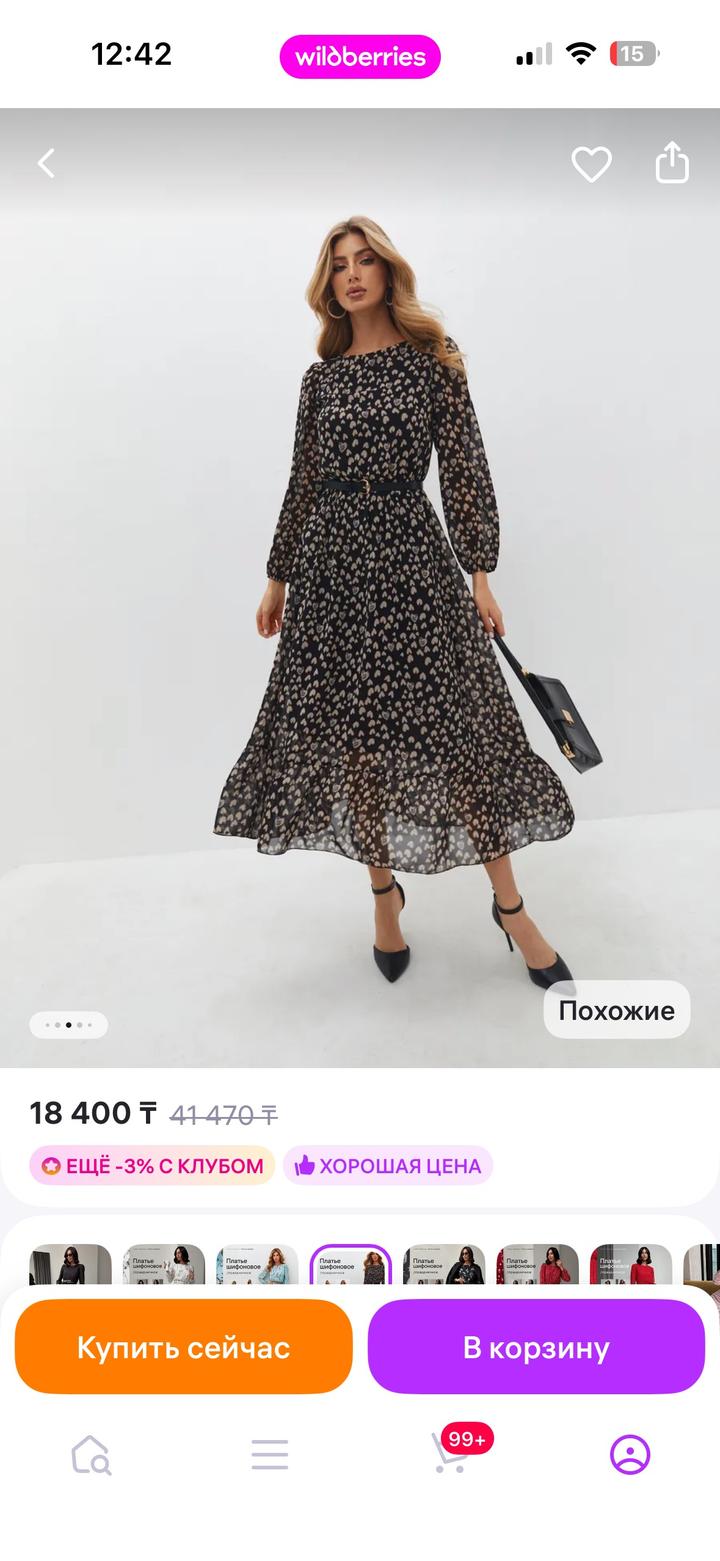The width and height of the screenshot is (720, 1561).
Task: Tap the wildberries logo pill
Action: [360, 56]
